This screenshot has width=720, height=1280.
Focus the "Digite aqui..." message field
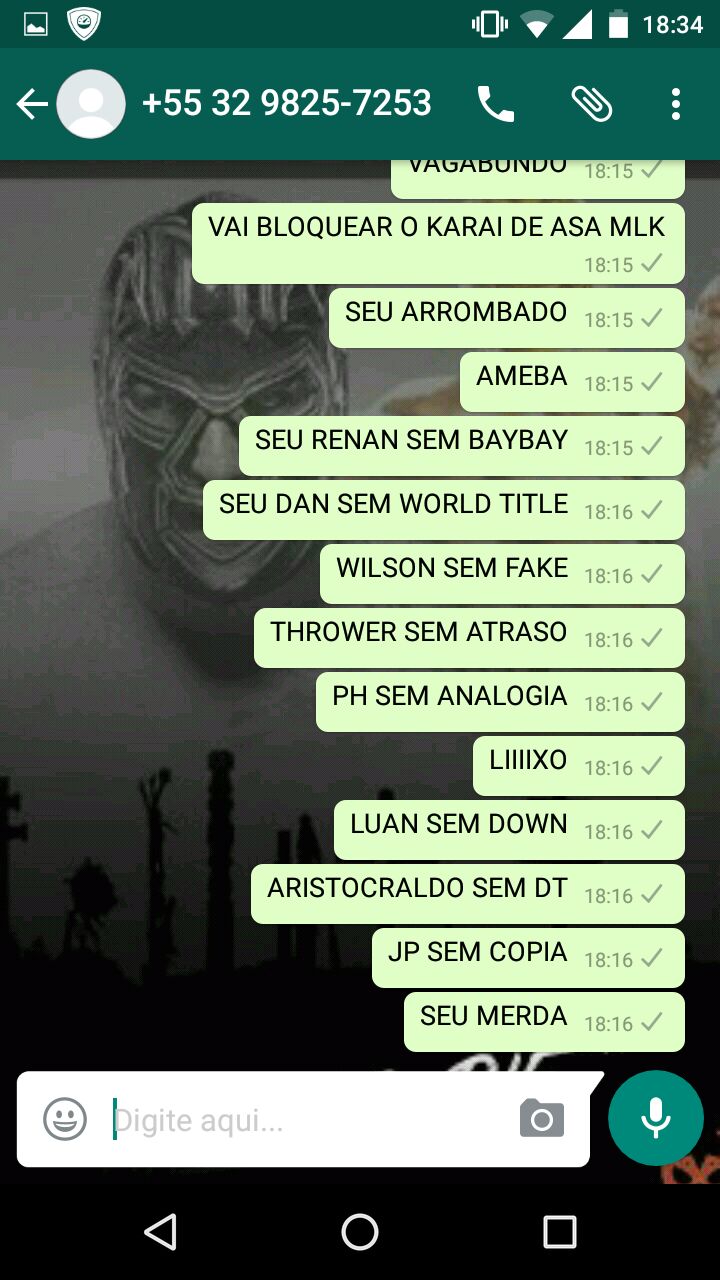point(307,1120)
